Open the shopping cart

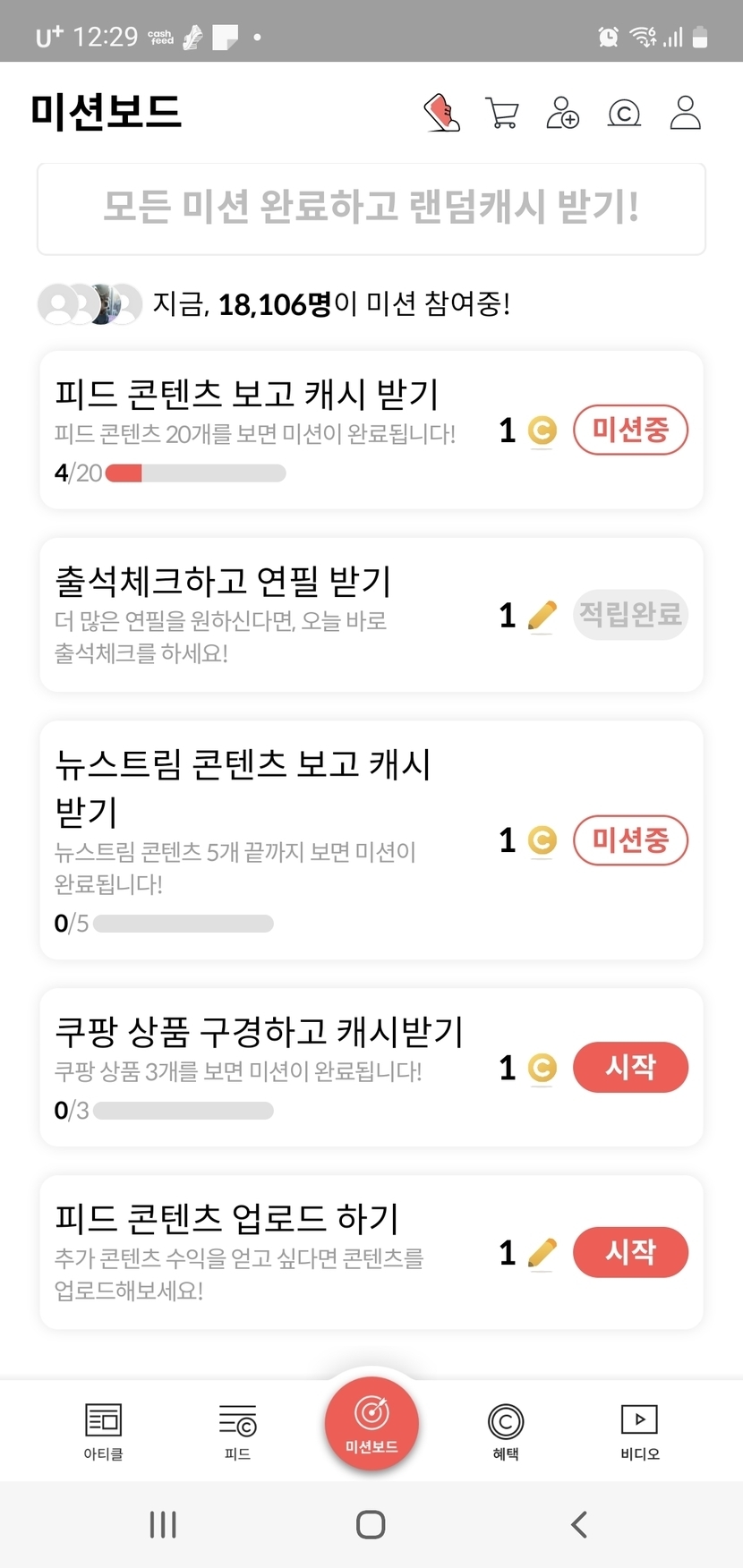click(502, 114)
